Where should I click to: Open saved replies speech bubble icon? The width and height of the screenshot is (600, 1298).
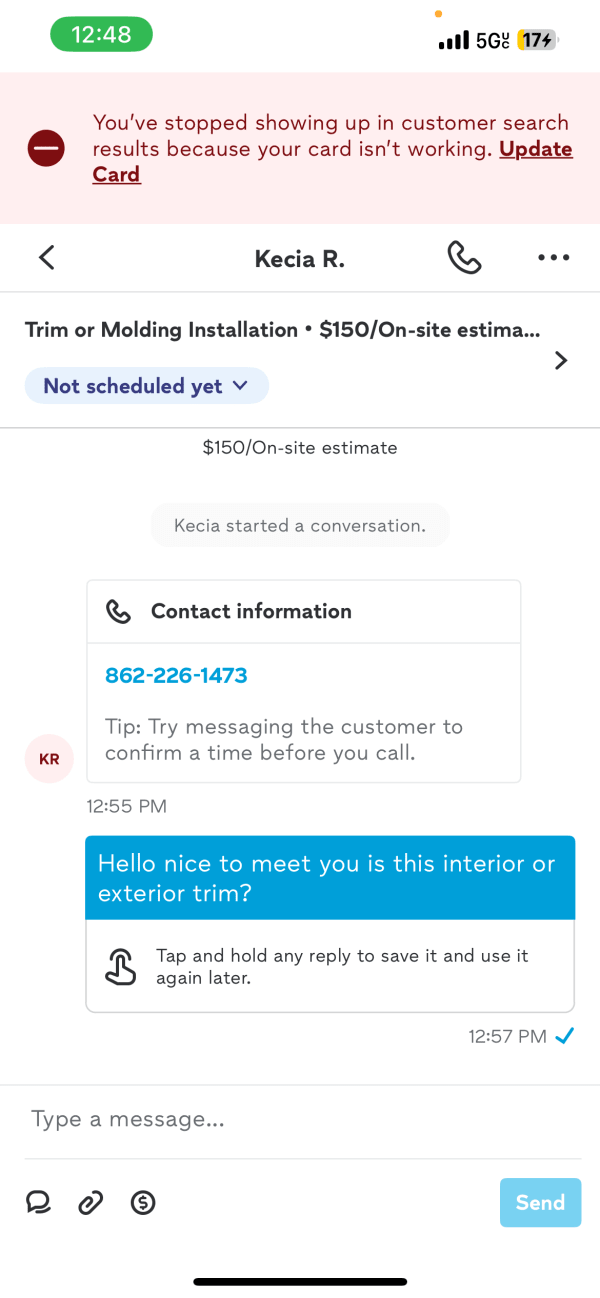coord(39,1202)
